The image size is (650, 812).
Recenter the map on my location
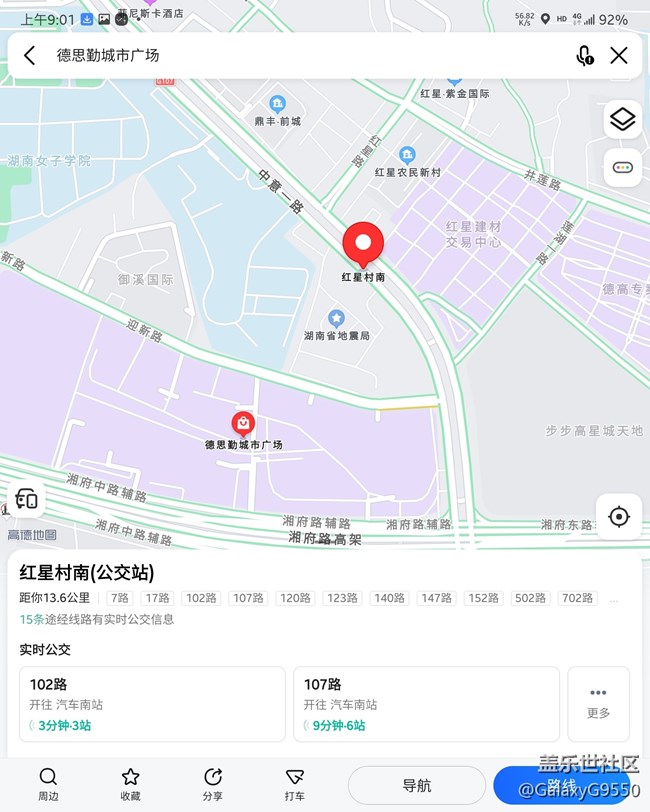(x=619, y=516)
